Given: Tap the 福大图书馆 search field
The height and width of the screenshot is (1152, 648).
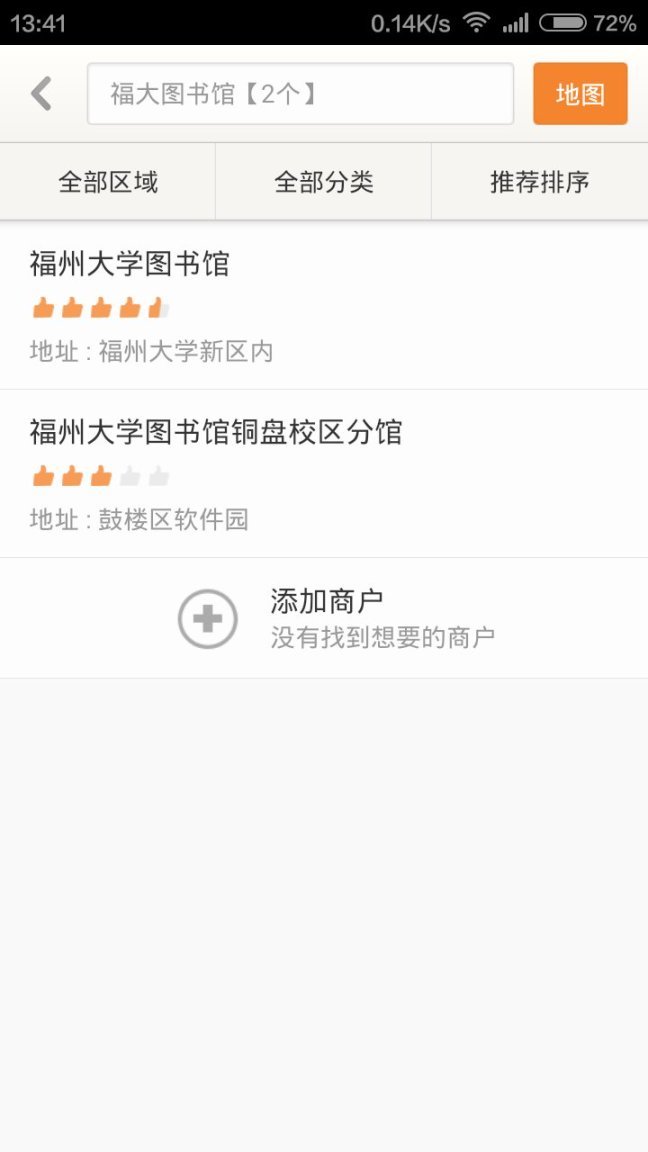Looking at the screenshot, I should click(x=300, y=94).
